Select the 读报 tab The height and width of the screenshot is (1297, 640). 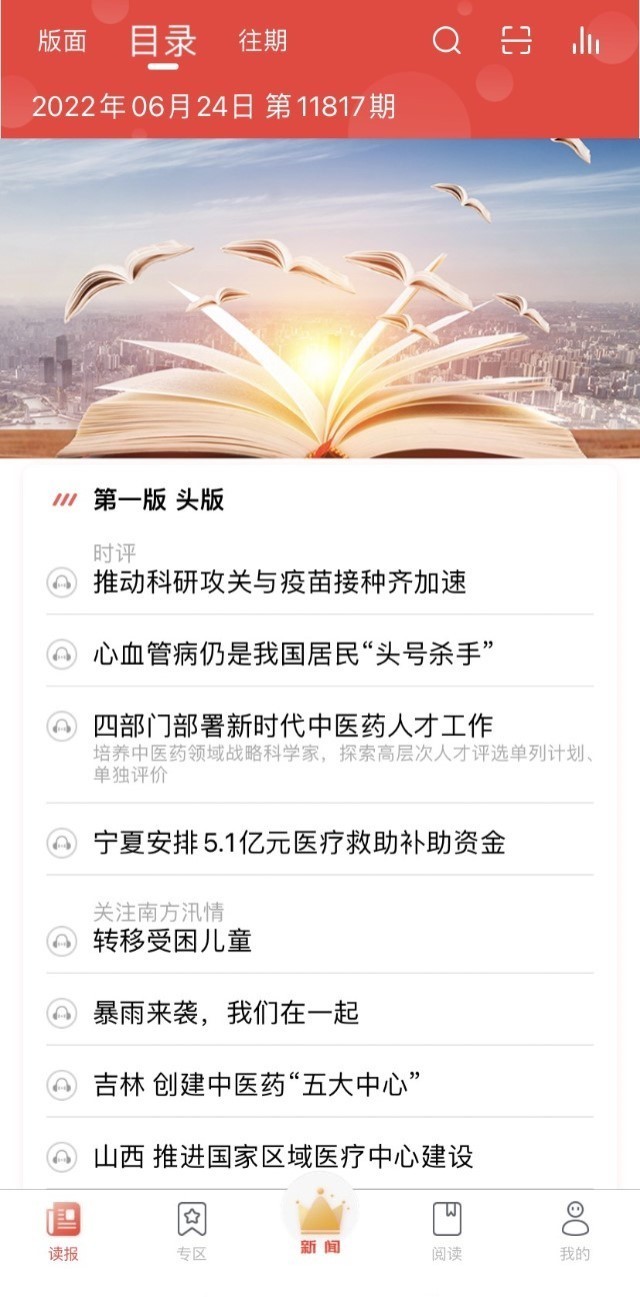(63, 1231)
